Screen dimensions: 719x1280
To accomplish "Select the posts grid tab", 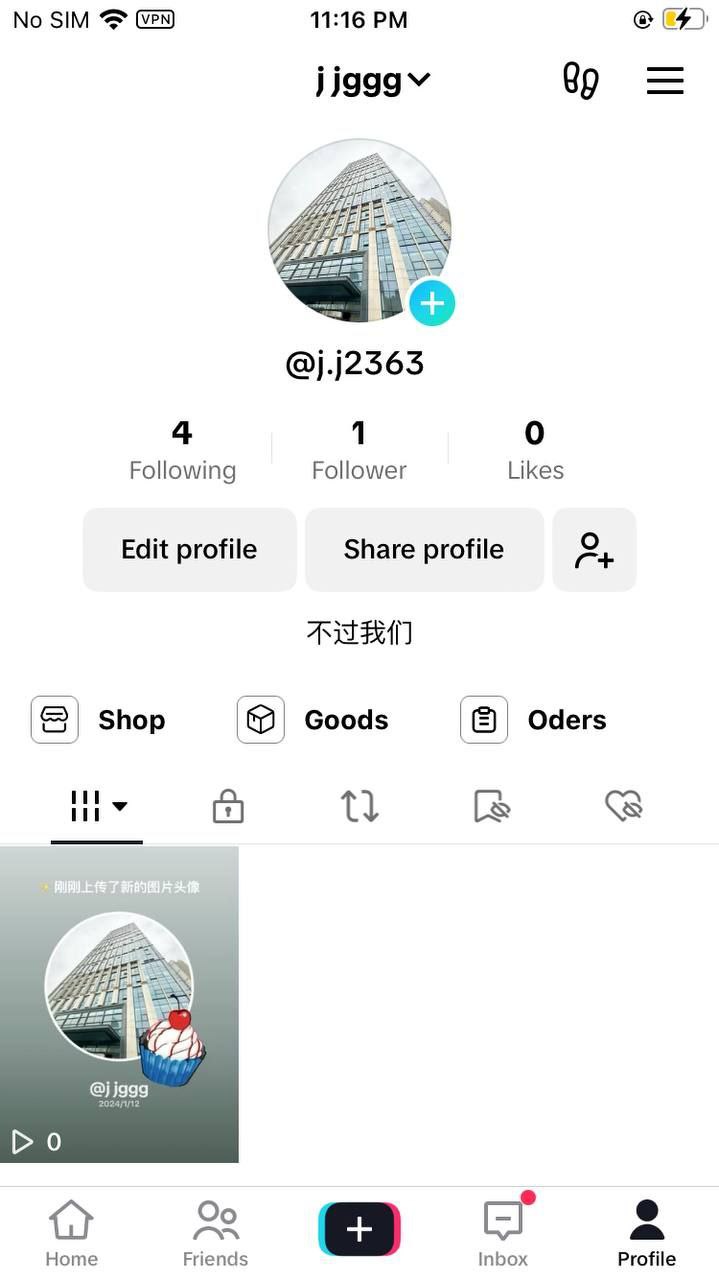I will [x=97, y=806].
